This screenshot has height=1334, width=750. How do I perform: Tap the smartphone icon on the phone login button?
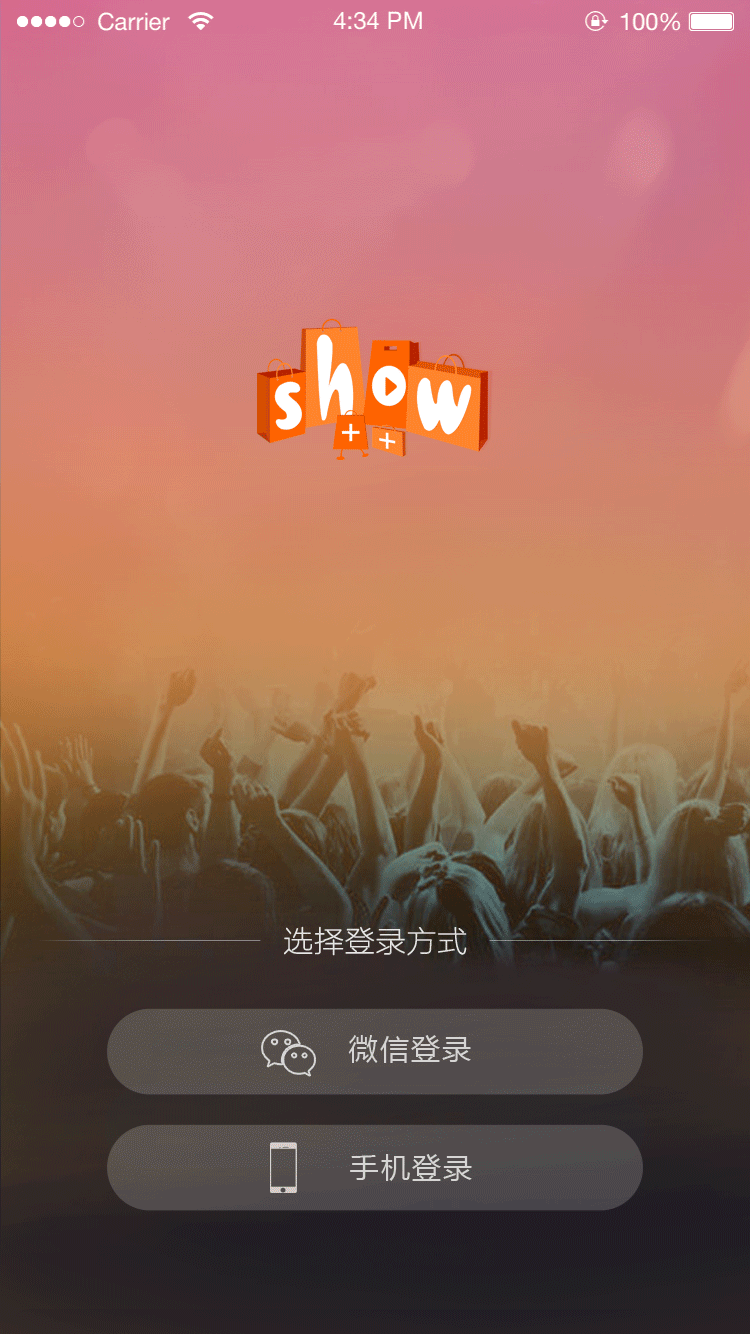pyautogui.click(x=285, y=1167)
